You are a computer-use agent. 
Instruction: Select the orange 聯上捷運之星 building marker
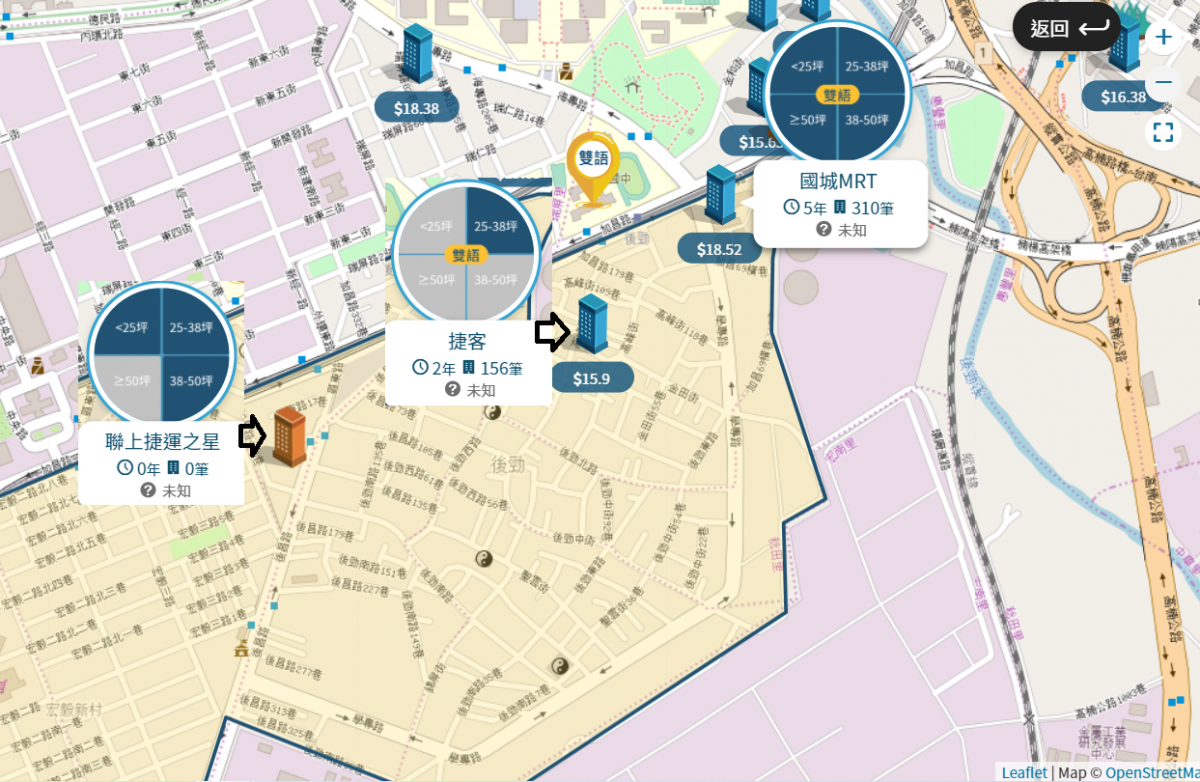coord(289,436)
